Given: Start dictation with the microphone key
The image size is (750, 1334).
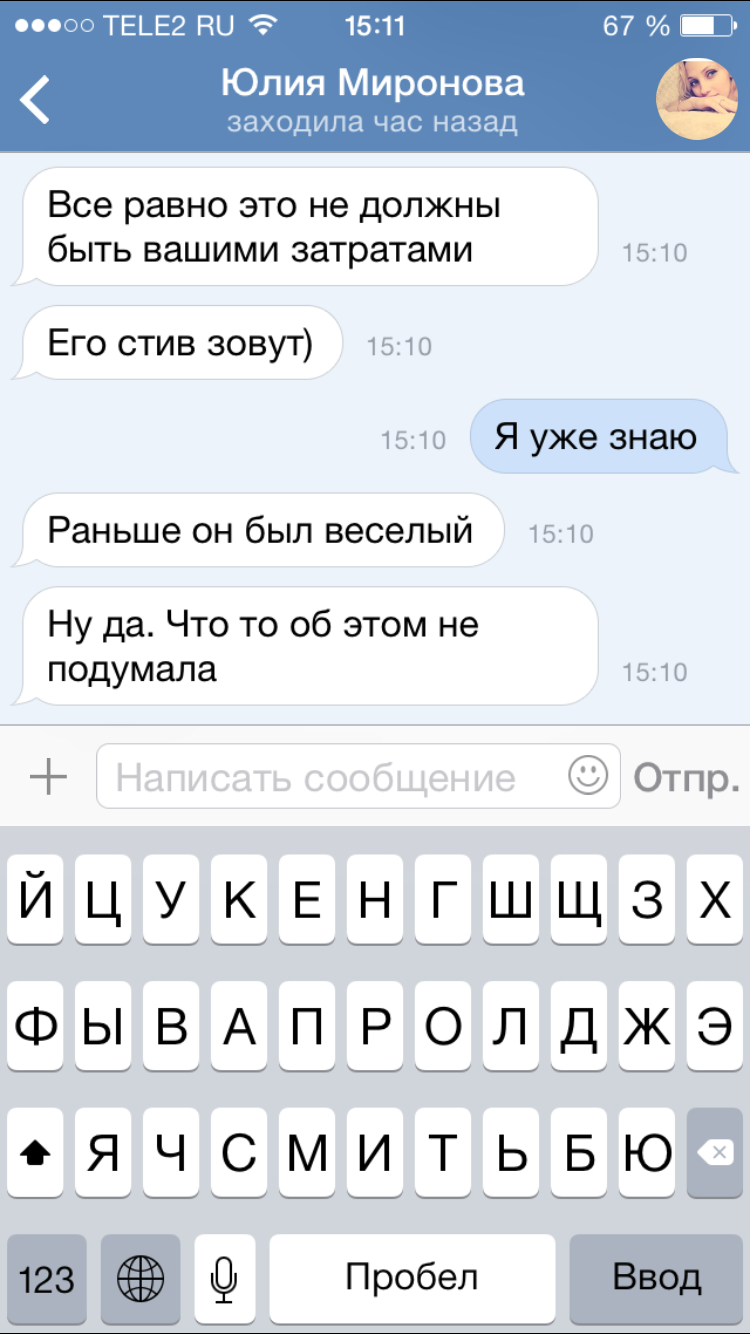Looking at the screenshot, I should (x=225, y=1277).
